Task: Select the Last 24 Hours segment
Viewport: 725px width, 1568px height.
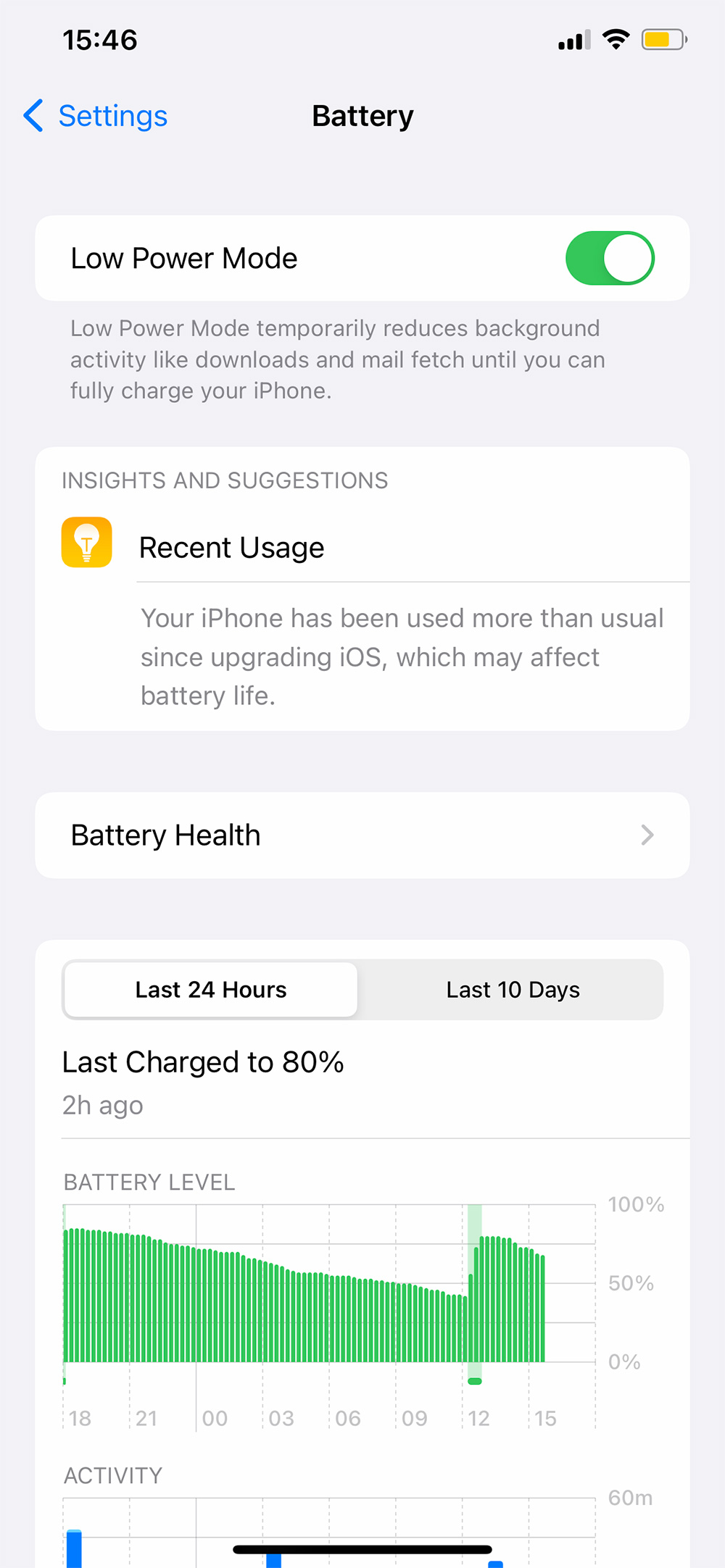Action: click(x=211, y=990)
